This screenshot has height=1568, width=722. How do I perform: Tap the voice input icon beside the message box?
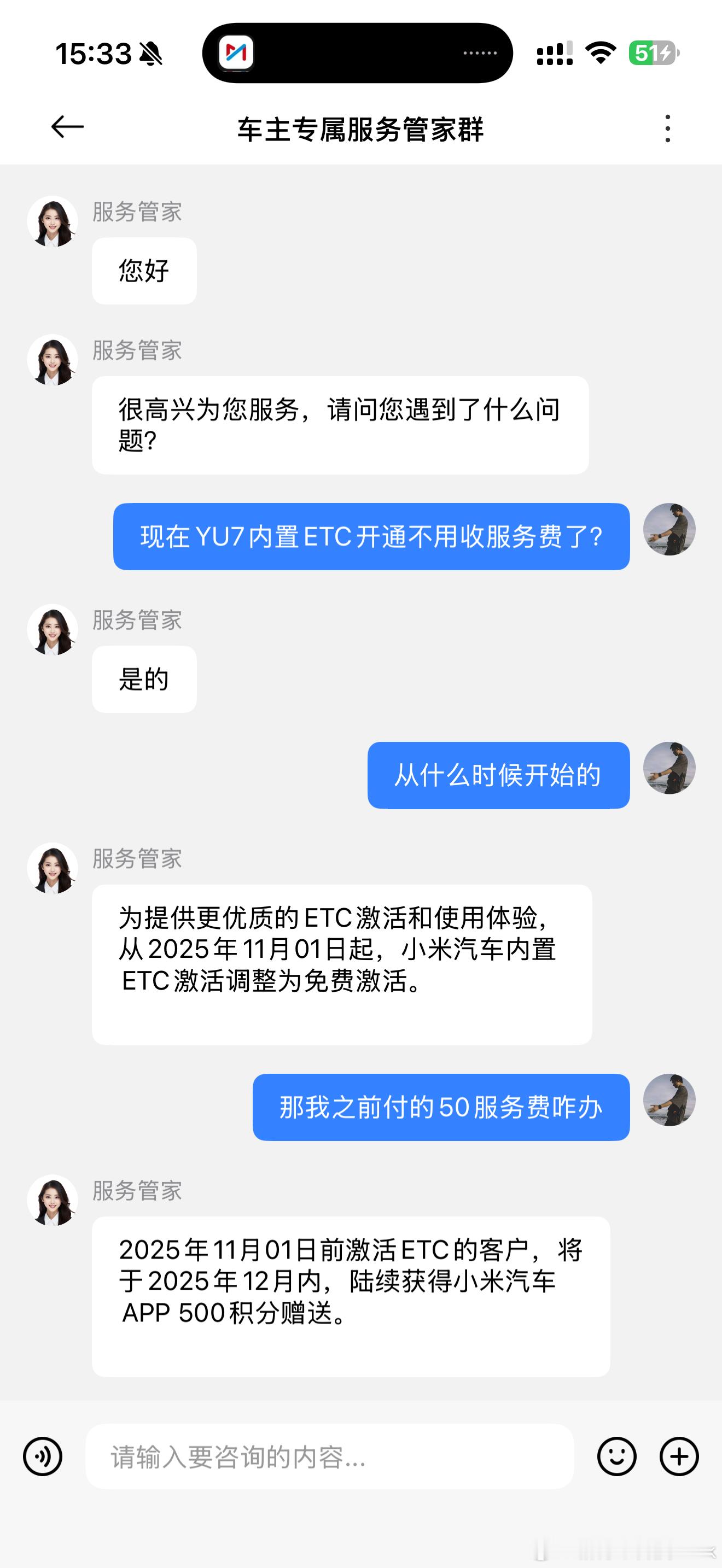[x=42, y=1456]
